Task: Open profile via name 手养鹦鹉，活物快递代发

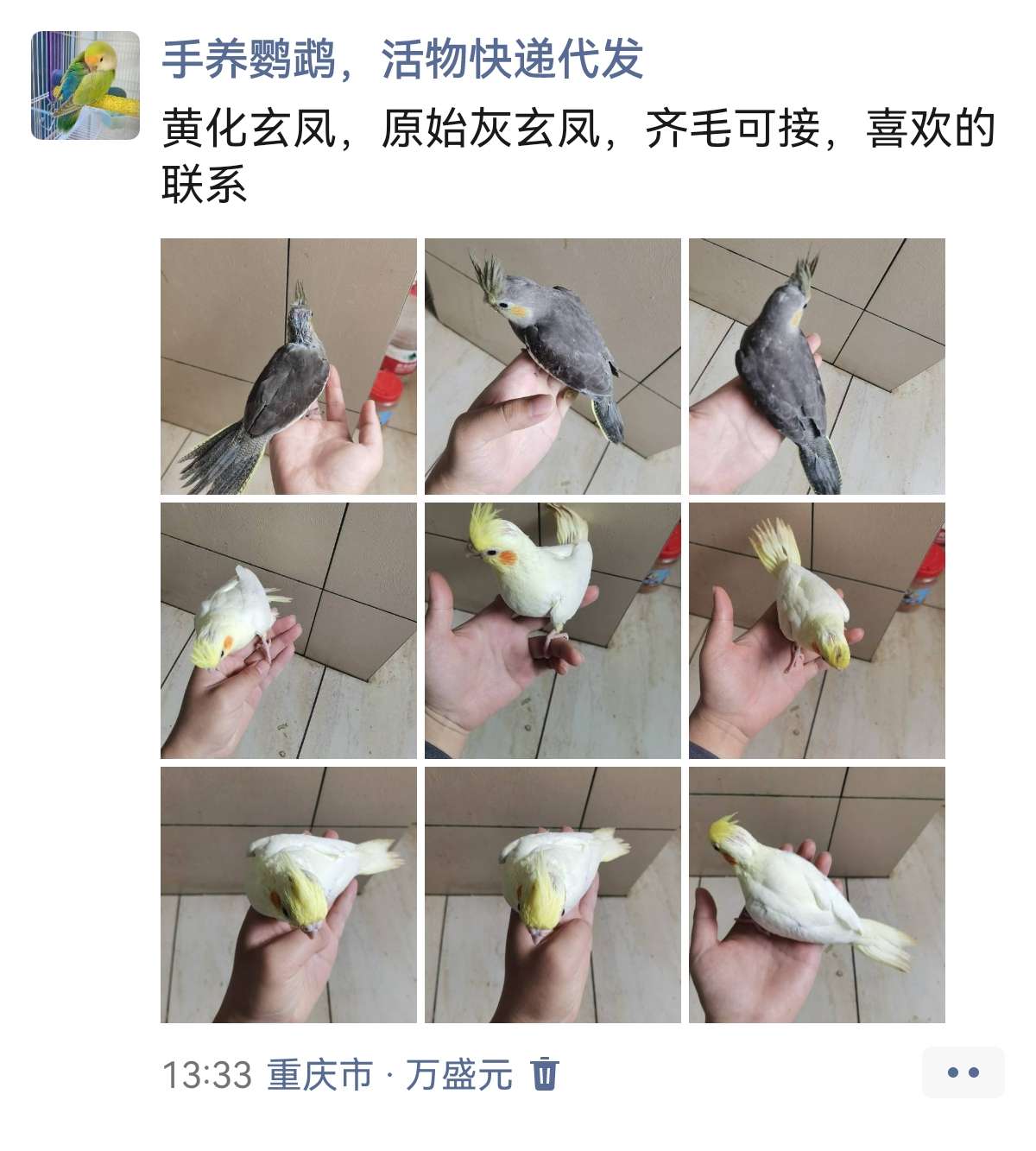Action: tap(401, 60)
